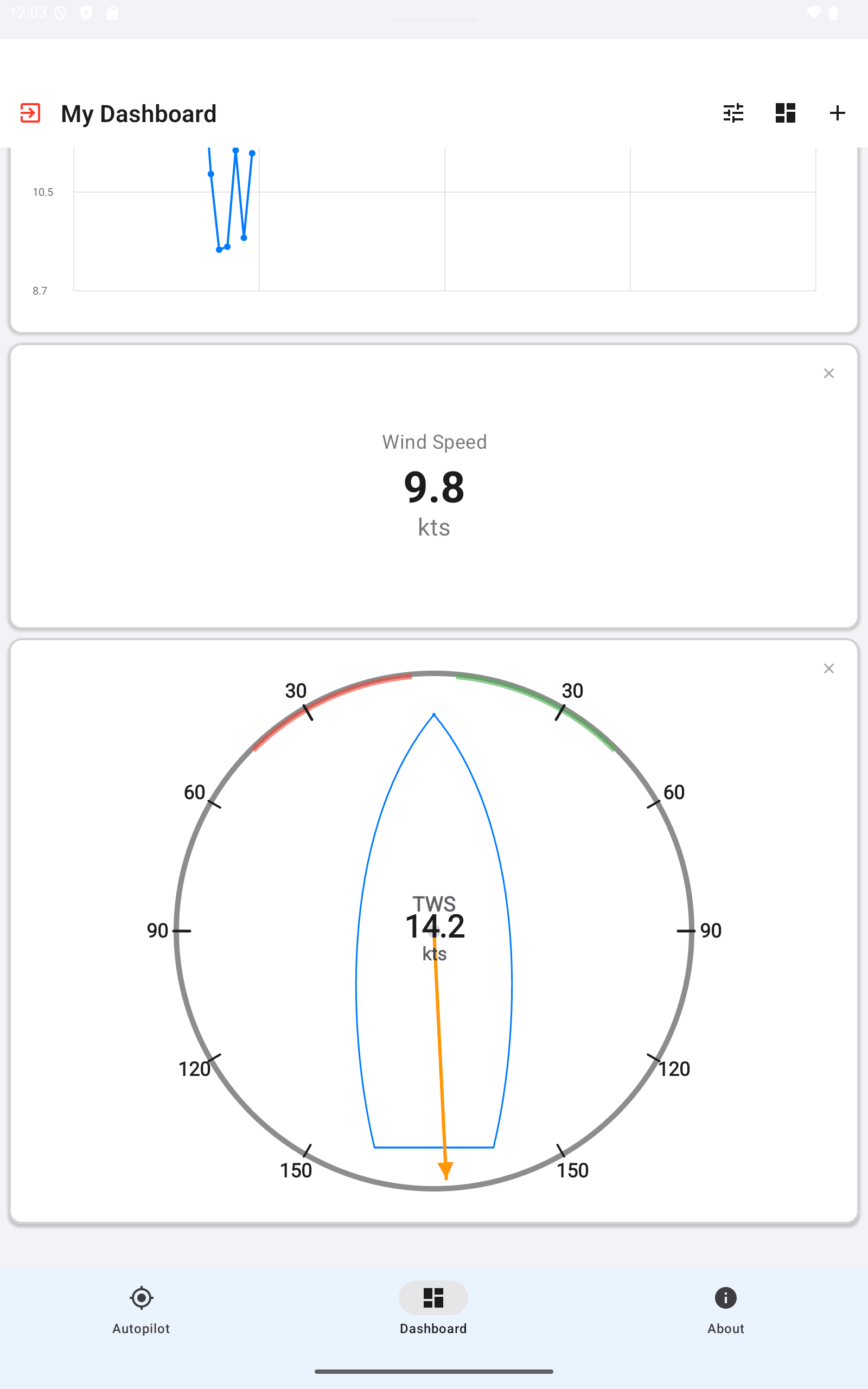Open the dashboard tune settings icon
Screen dimensions: 868x1389
[733, 113]
